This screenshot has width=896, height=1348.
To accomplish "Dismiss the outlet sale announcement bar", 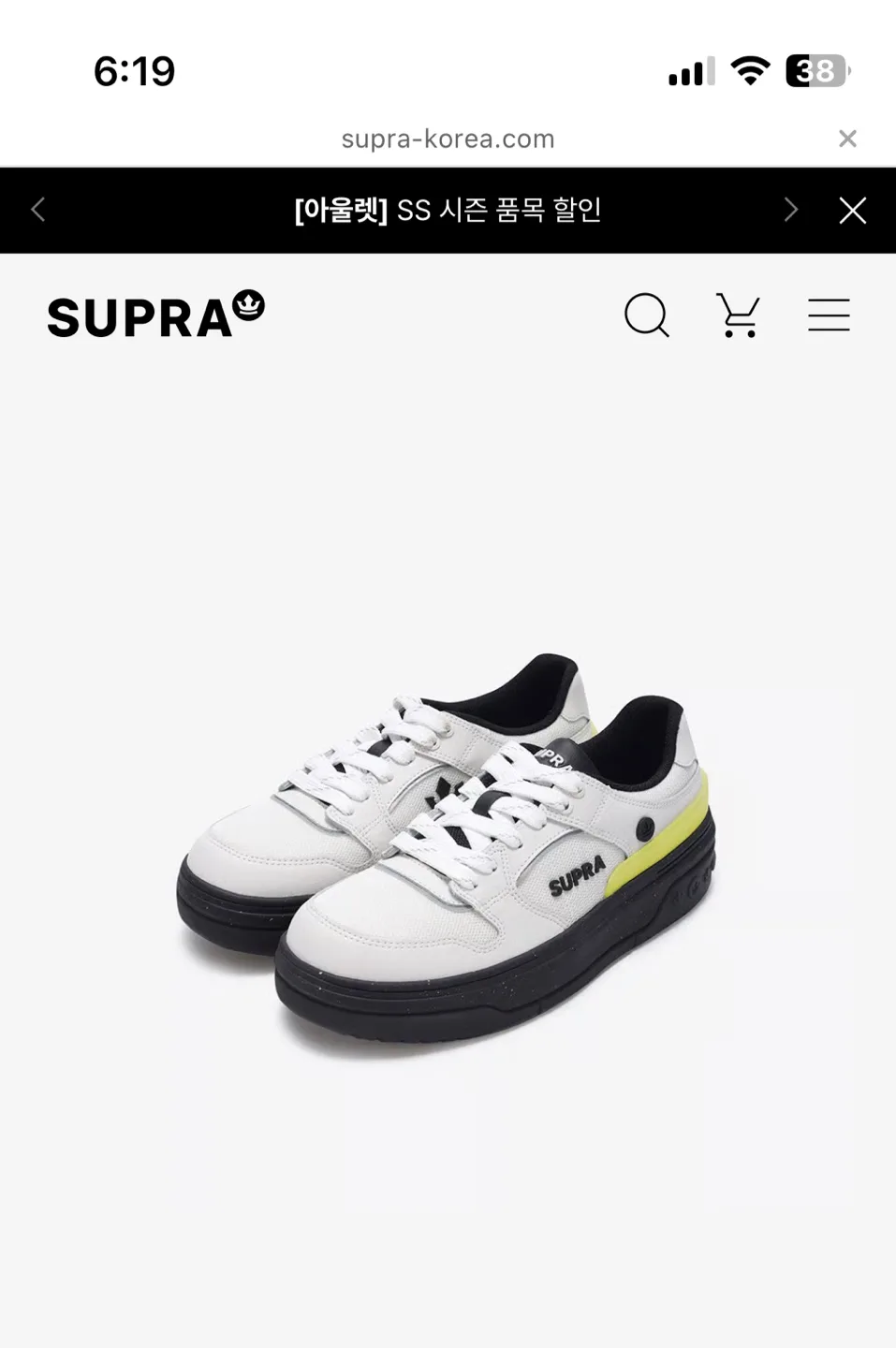I will pyautogui.click(x=852, y=210).
